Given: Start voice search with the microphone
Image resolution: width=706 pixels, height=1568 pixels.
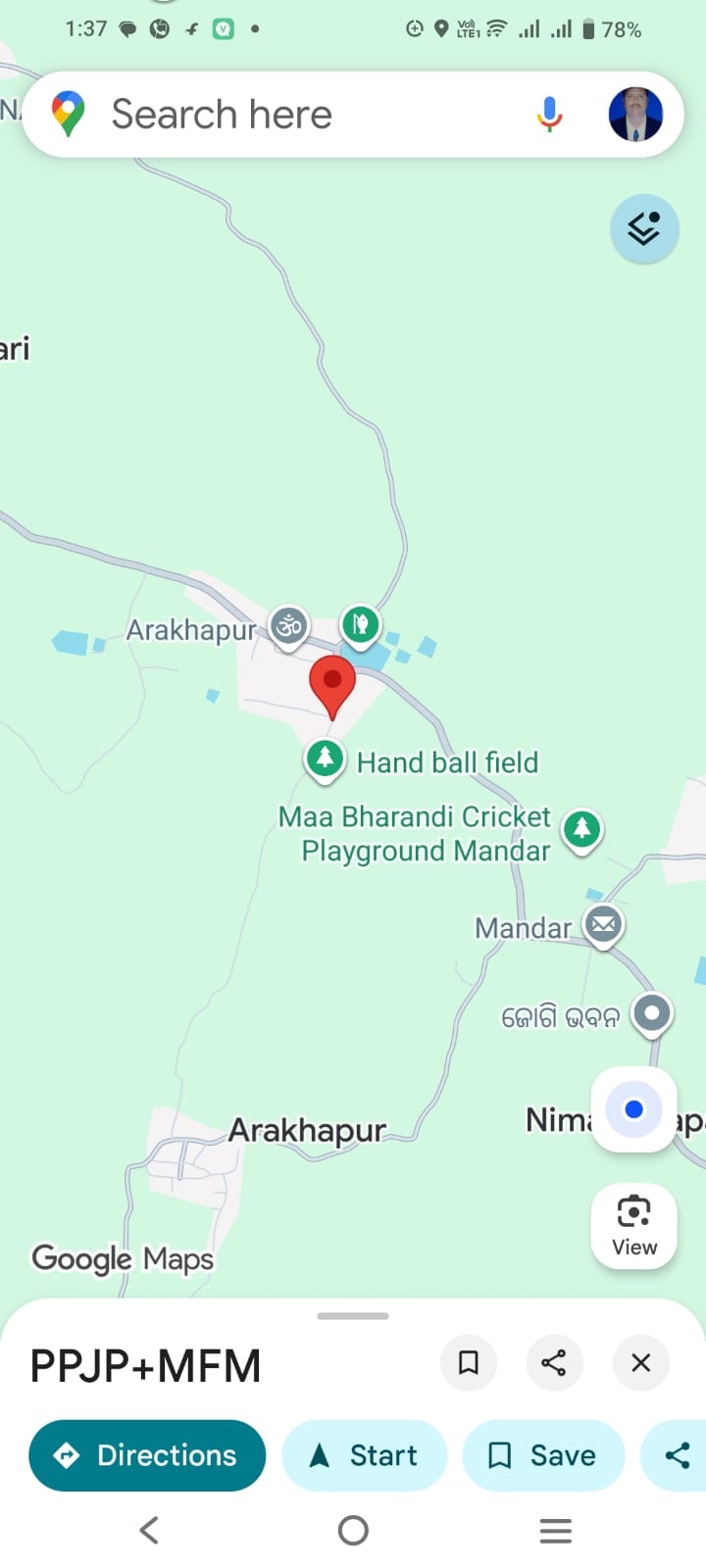Looking at the screenshot, I should tap(549, 115).
